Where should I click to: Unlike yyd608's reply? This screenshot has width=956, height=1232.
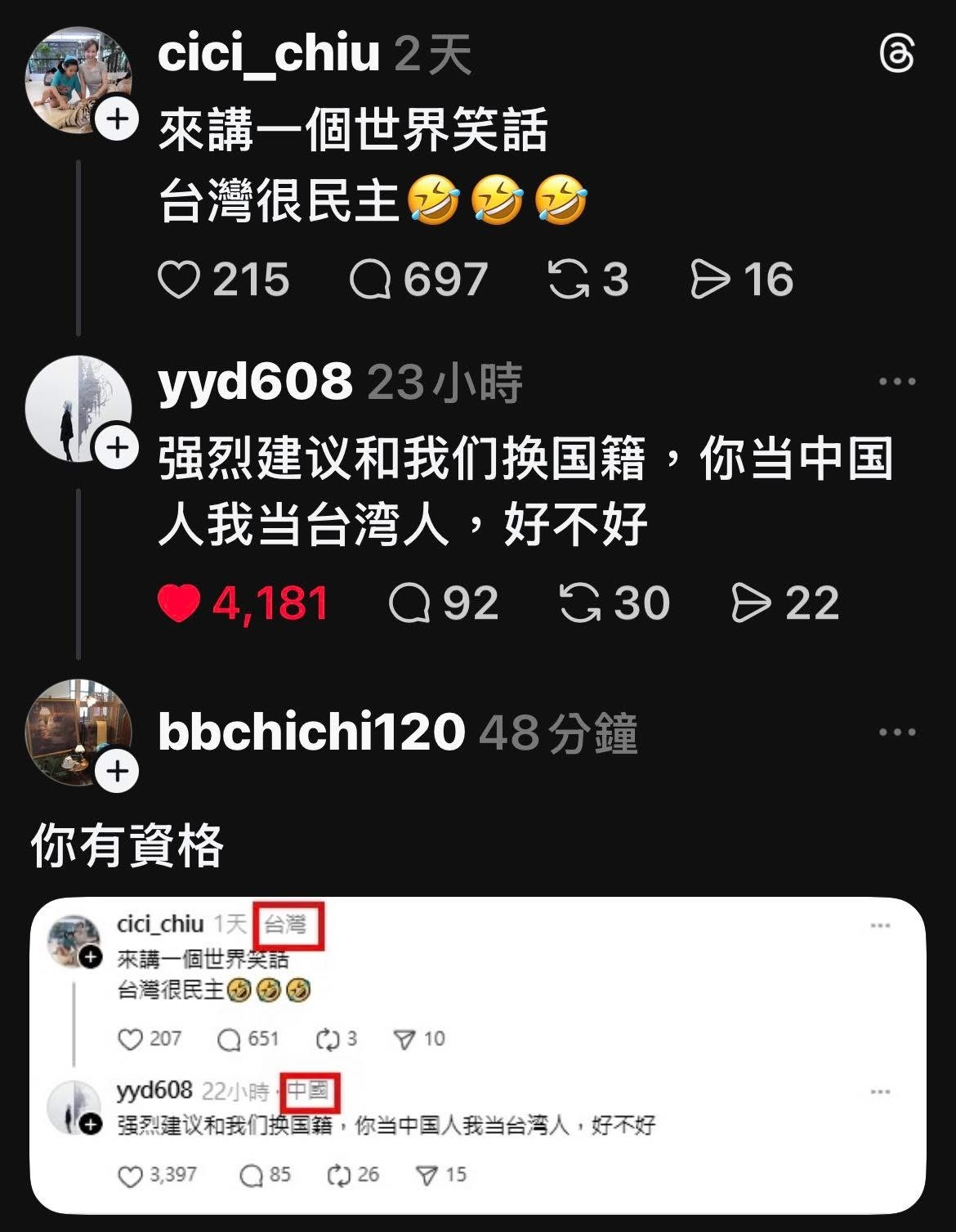tap(179, 603)
